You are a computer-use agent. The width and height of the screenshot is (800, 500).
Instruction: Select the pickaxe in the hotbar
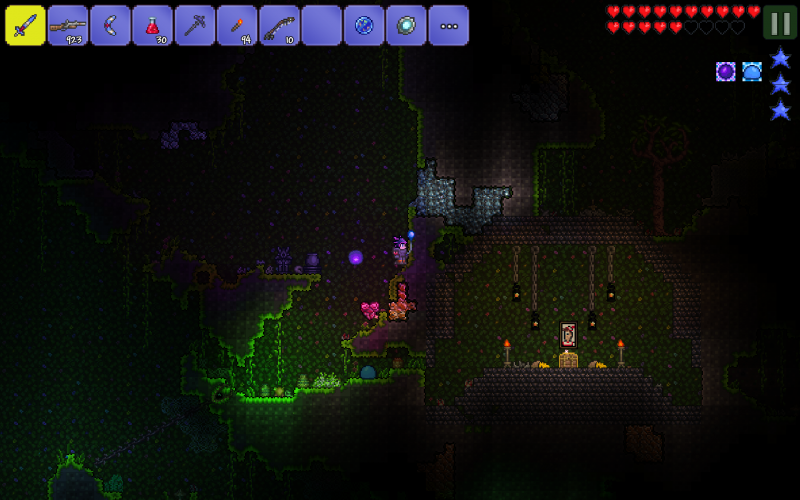coord(195,26)
